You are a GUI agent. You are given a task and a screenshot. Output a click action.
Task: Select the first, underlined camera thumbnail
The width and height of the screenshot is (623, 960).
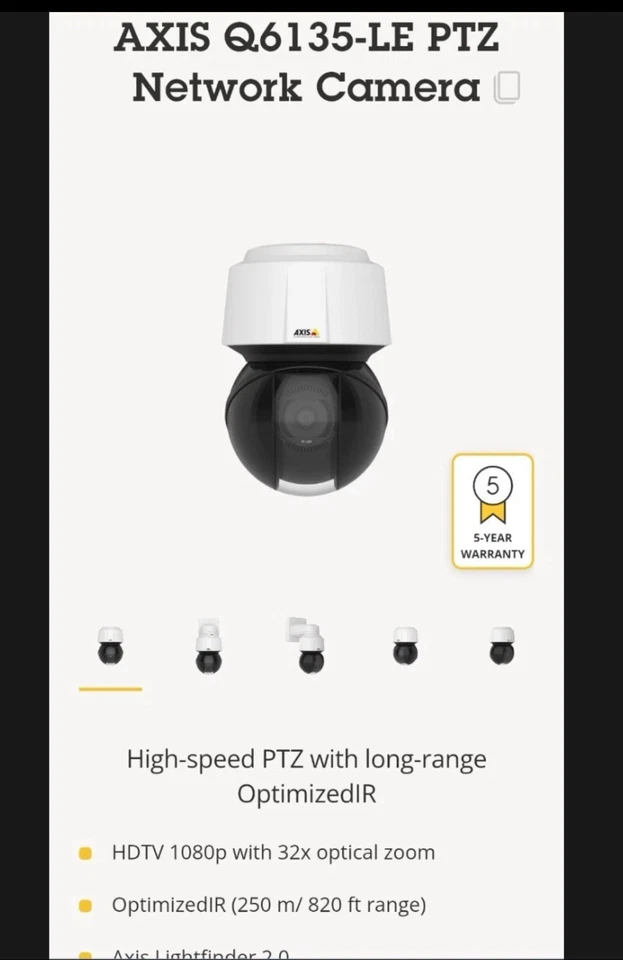pos(110,647)
